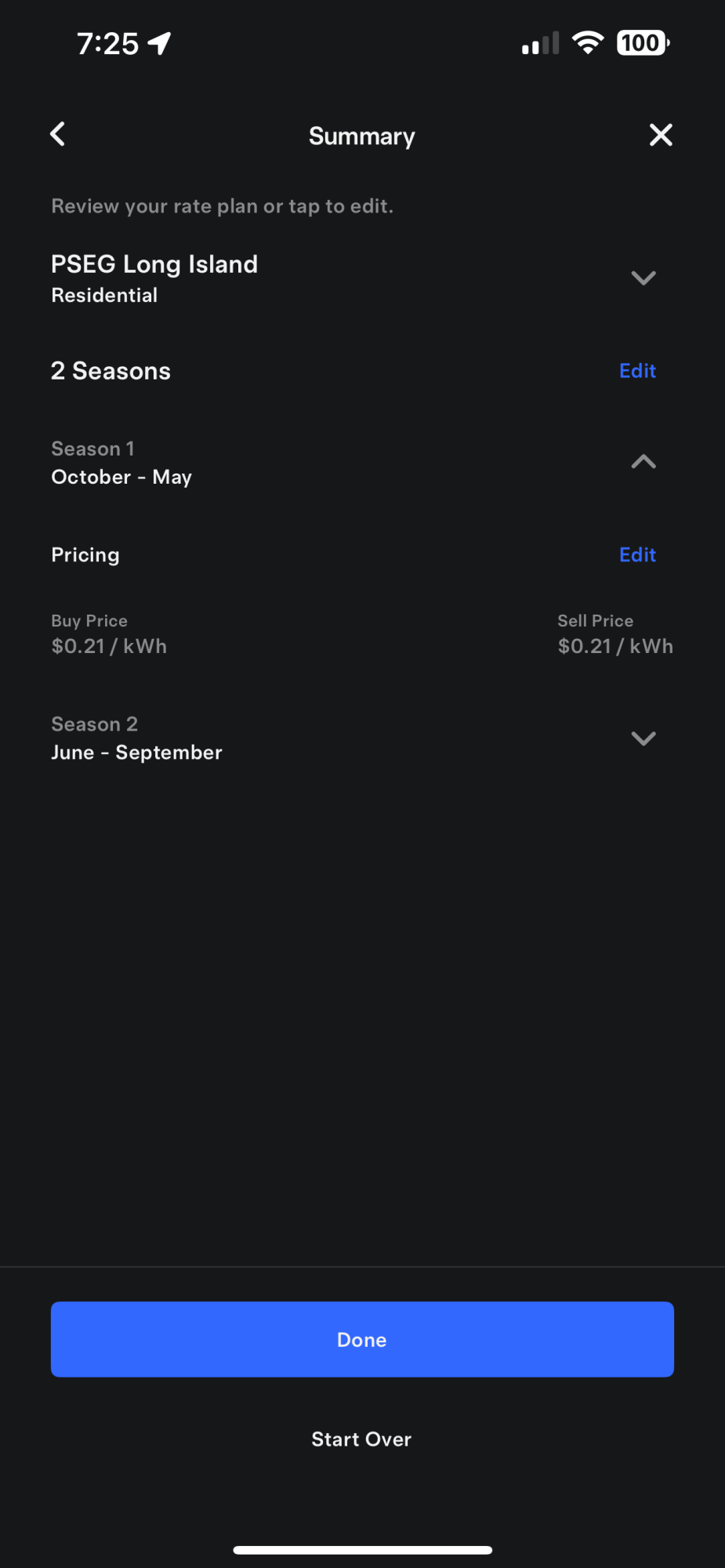
Task: Edit the 2 Seasons setup
Action: [637, 371]
